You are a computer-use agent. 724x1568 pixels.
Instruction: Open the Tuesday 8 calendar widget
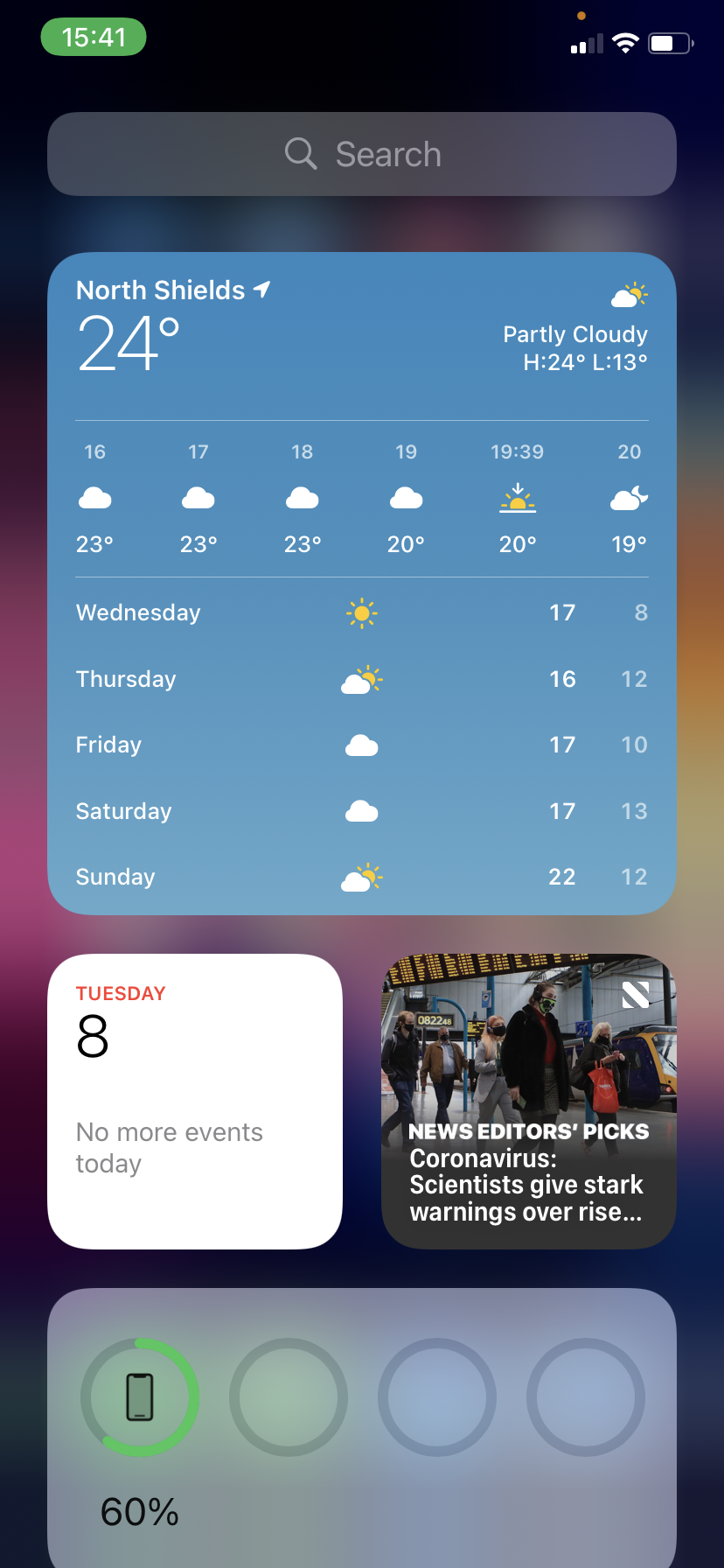pos(195,1101)
